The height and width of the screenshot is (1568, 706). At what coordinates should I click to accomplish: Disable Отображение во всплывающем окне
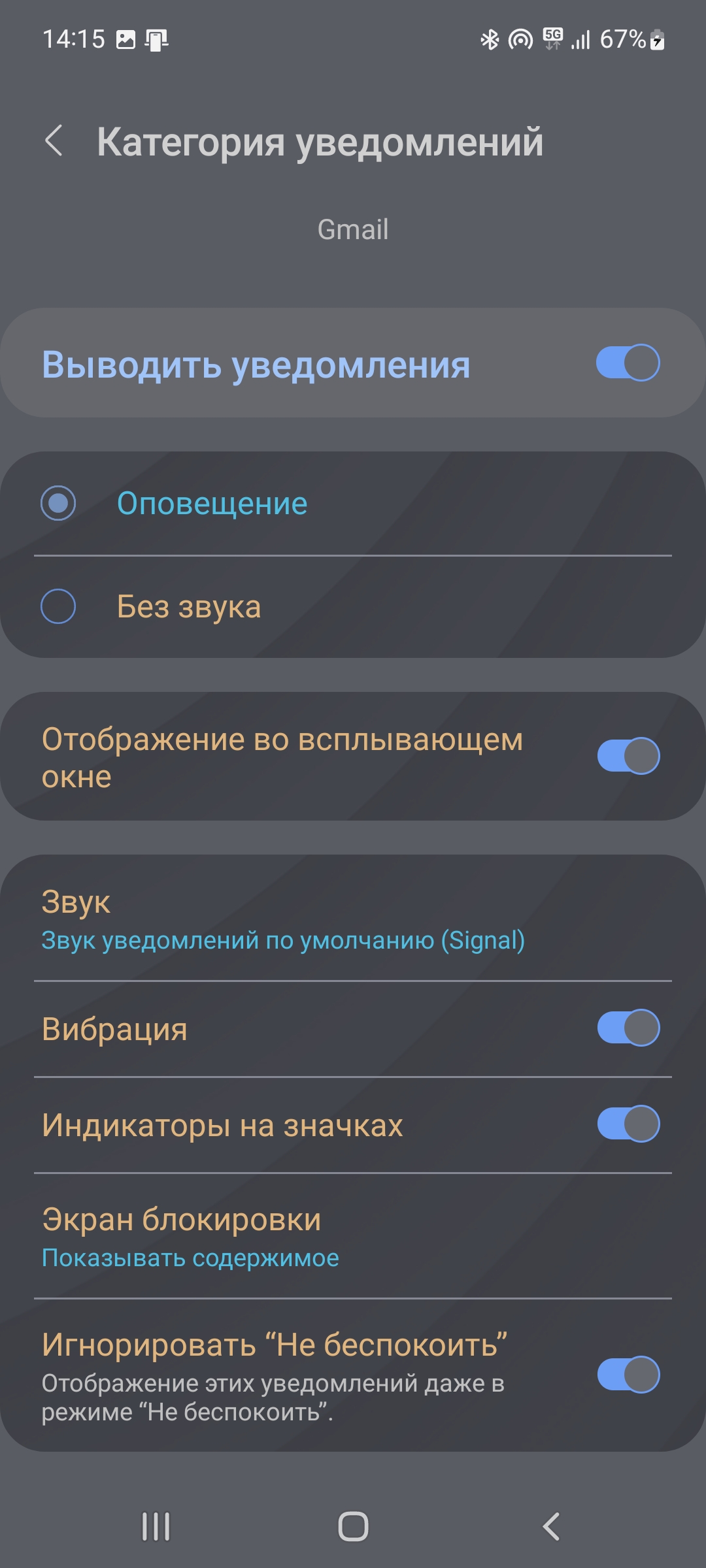627,757
